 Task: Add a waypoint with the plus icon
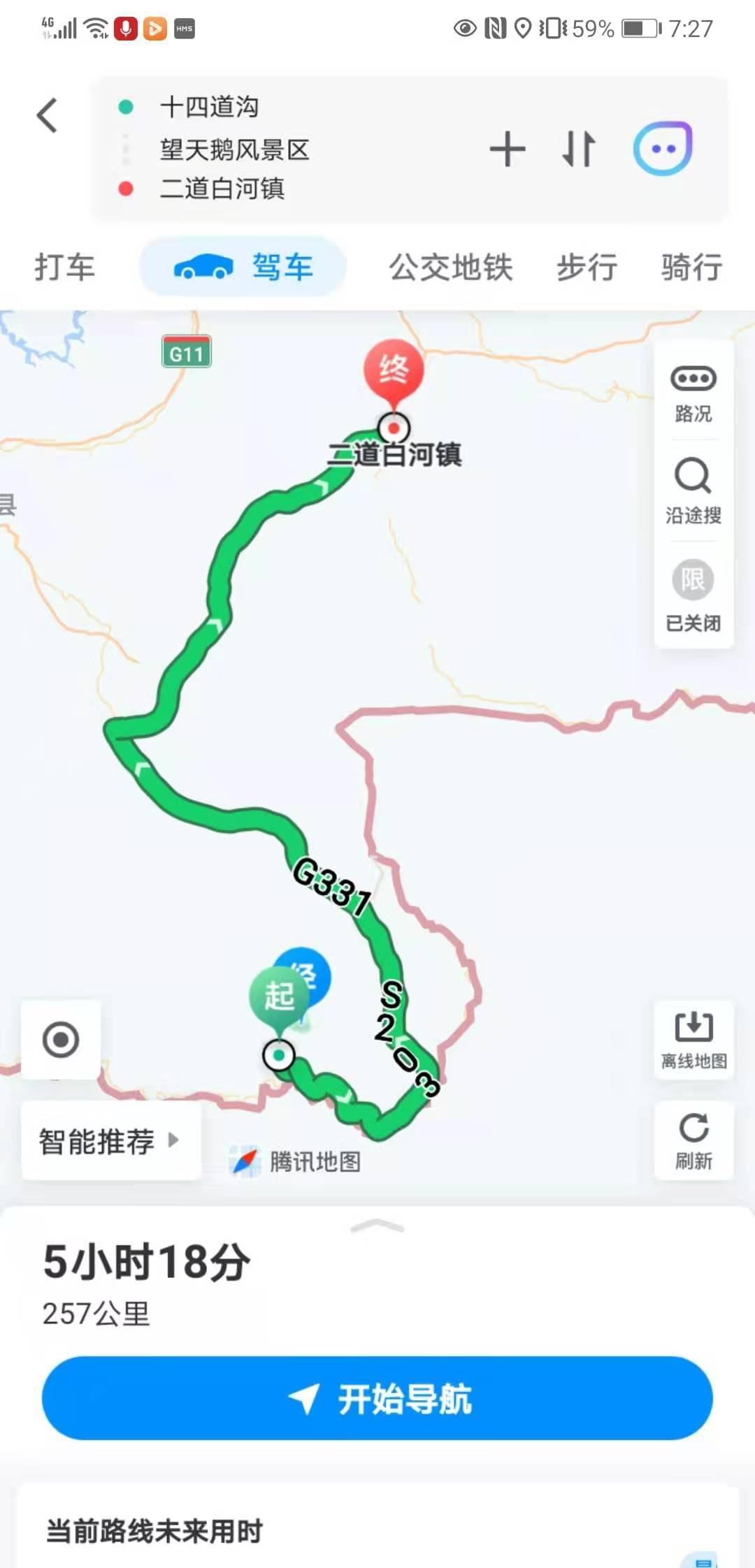507,149
